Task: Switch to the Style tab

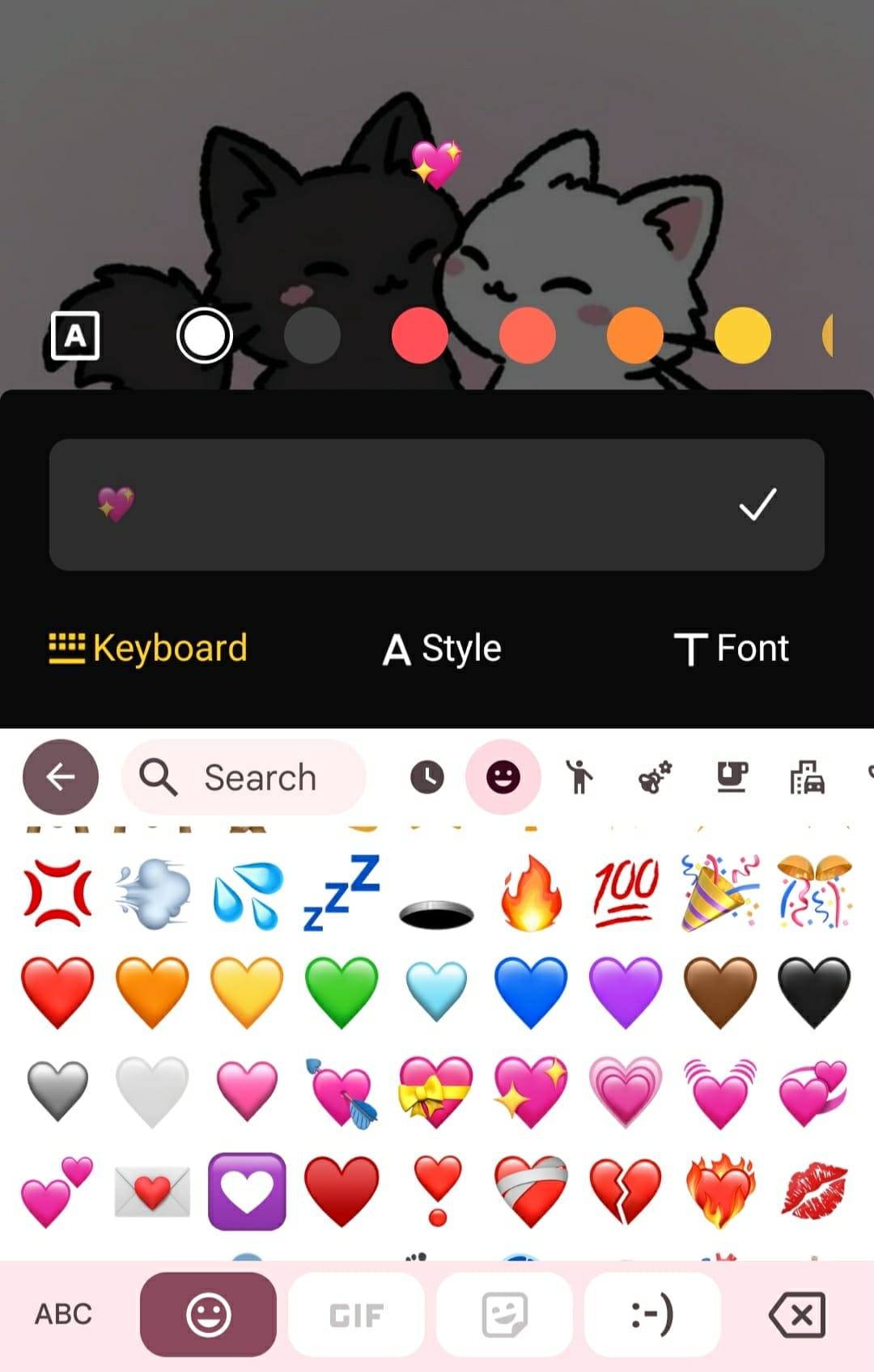Action: click(x=440, y=648)
